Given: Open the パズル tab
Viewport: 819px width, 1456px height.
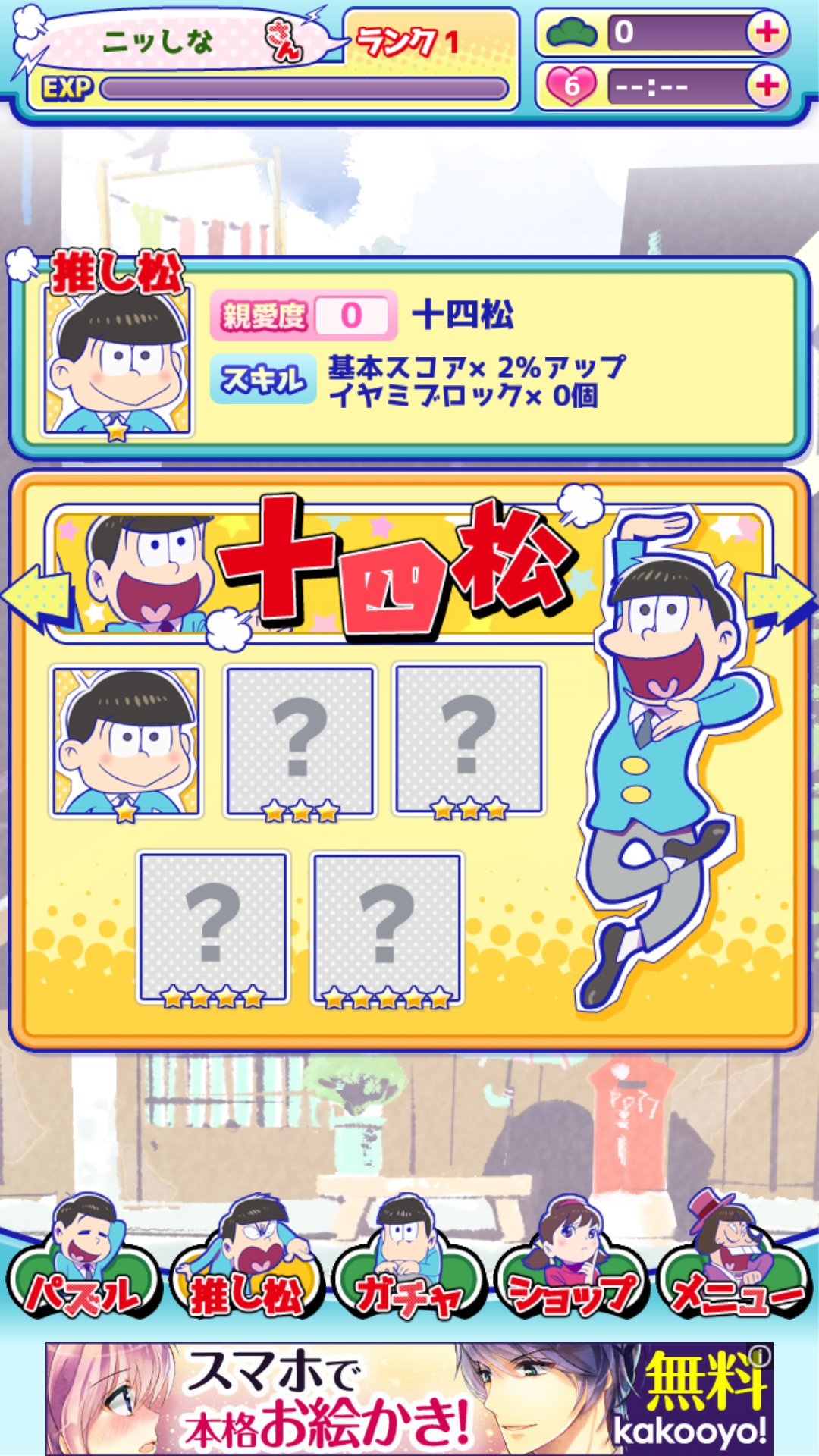Looking at the screenshot, I should coord(83,1274).
